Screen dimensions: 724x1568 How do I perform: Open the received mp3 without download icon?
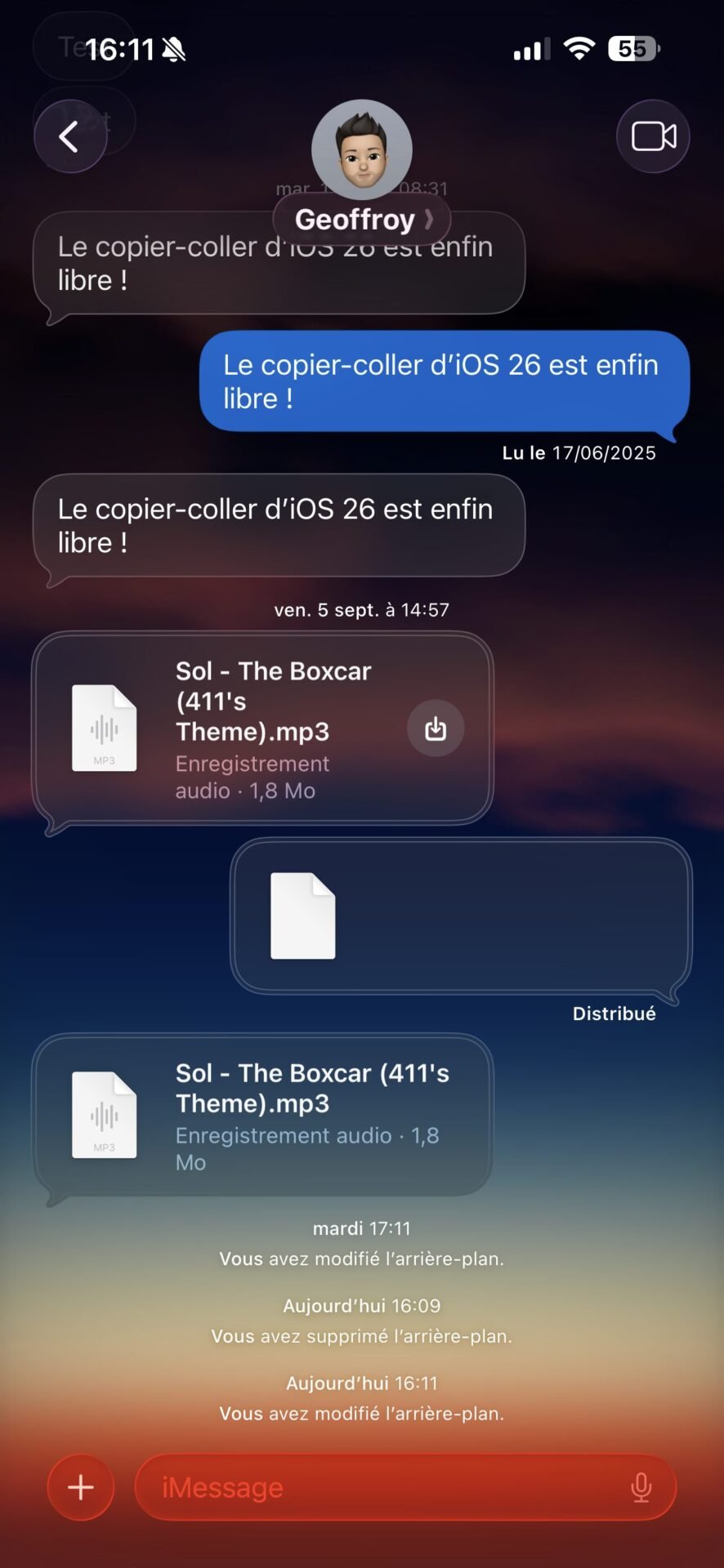(x=262, y=1116)
